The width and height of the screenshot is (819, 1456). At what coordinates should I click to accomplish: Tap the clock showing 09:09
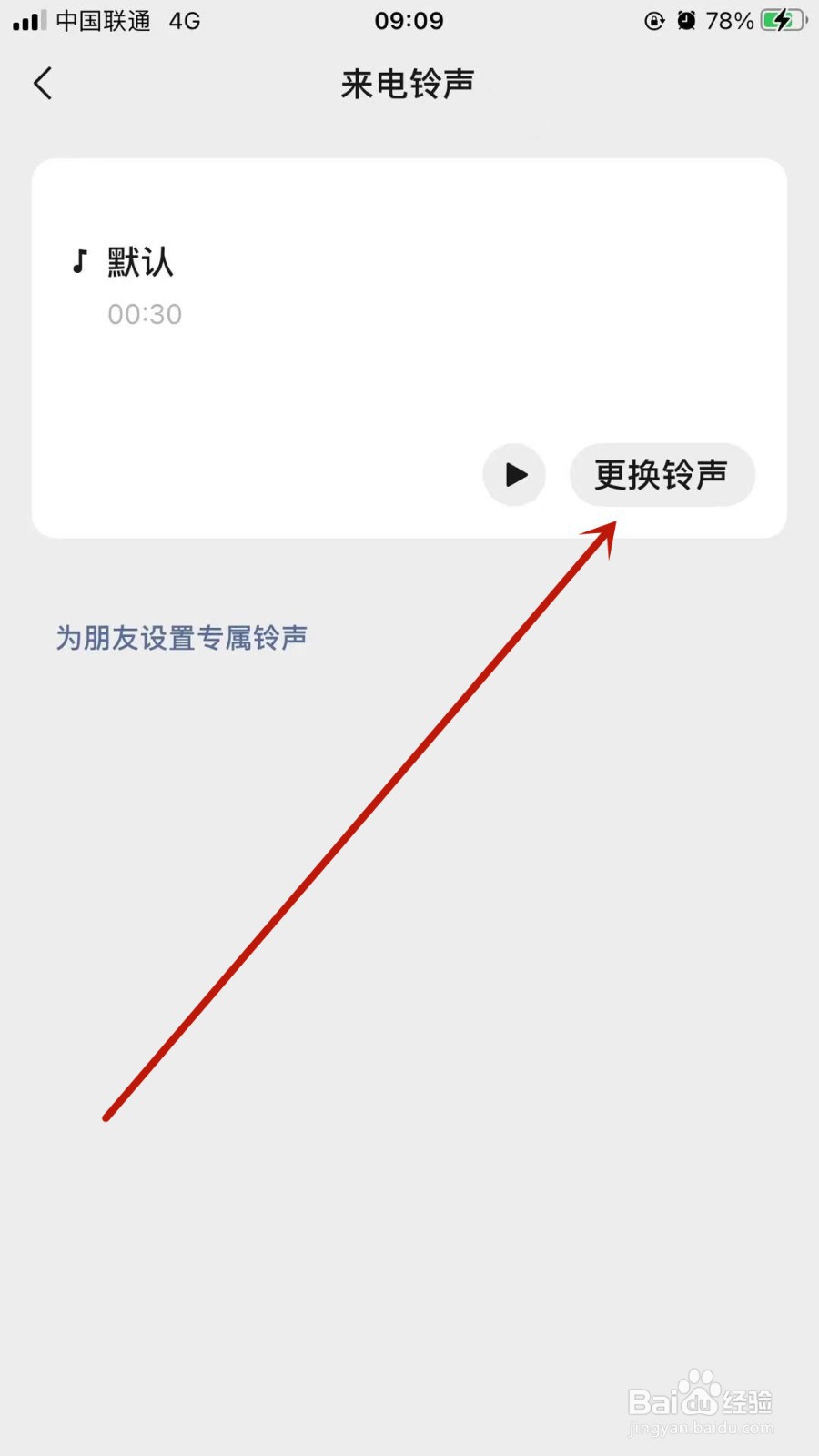point(409,20)
